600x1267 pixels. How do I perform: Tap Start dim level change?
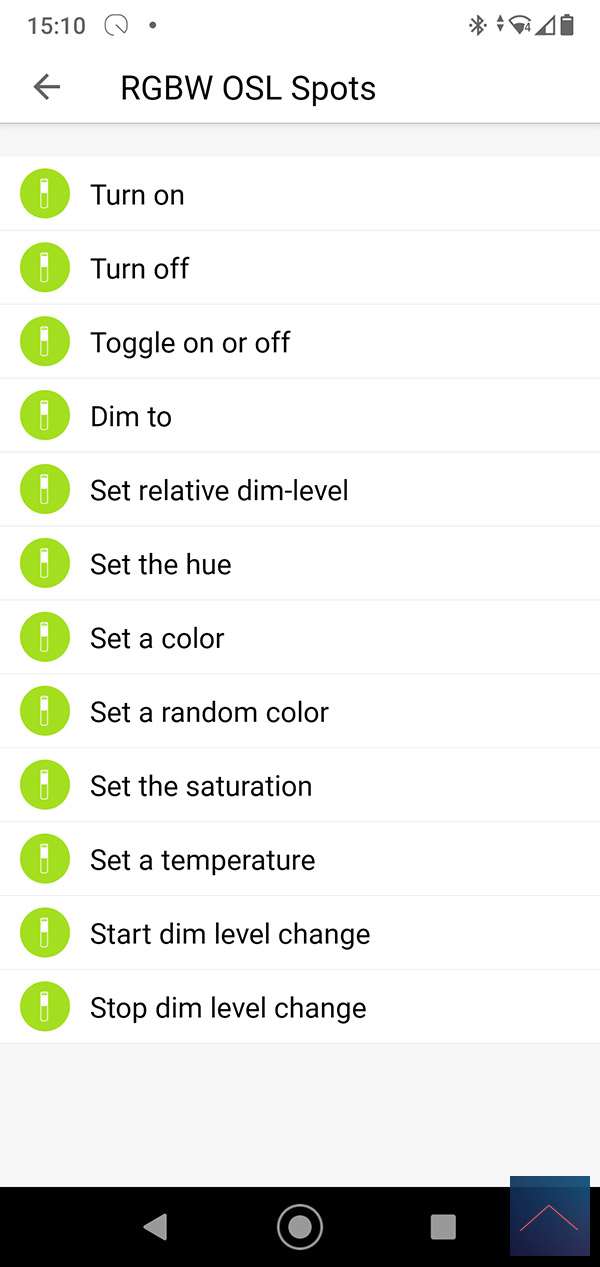coord(230,935)
